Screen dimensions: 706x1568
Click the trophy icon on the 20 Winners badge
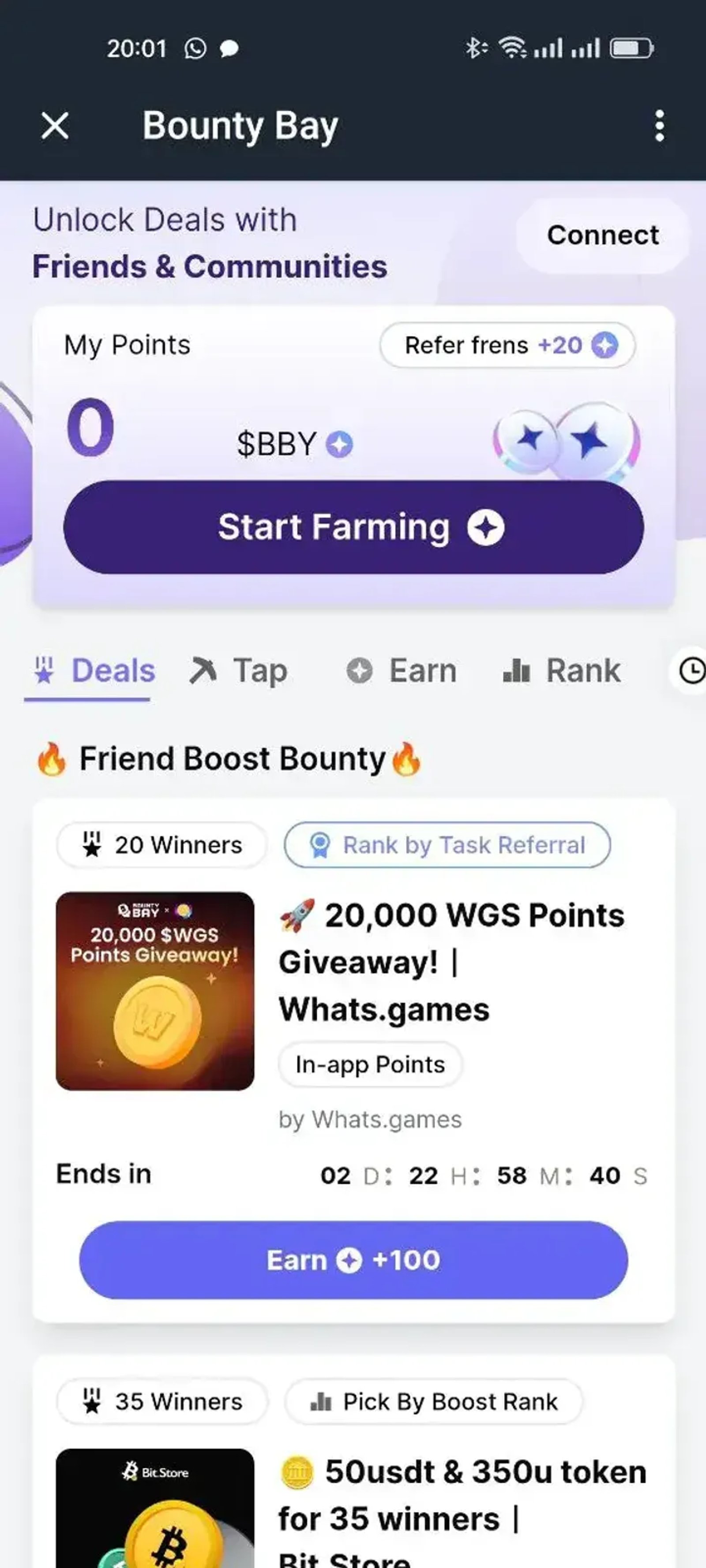(x=91, y=844)
